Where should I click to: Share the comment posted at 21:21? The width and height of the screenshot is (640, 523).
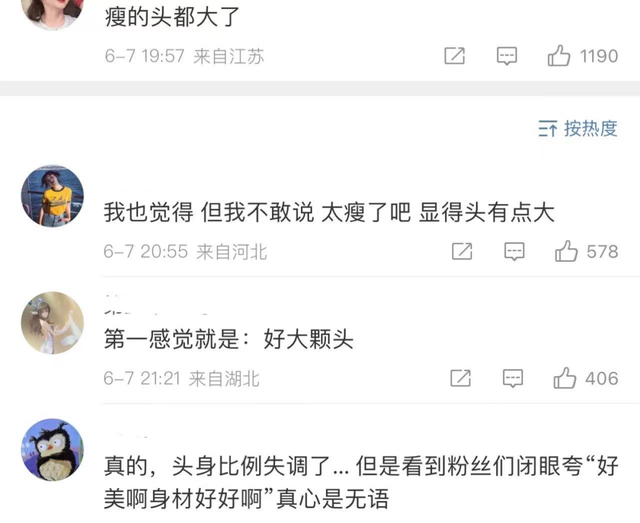click(461, 378)
